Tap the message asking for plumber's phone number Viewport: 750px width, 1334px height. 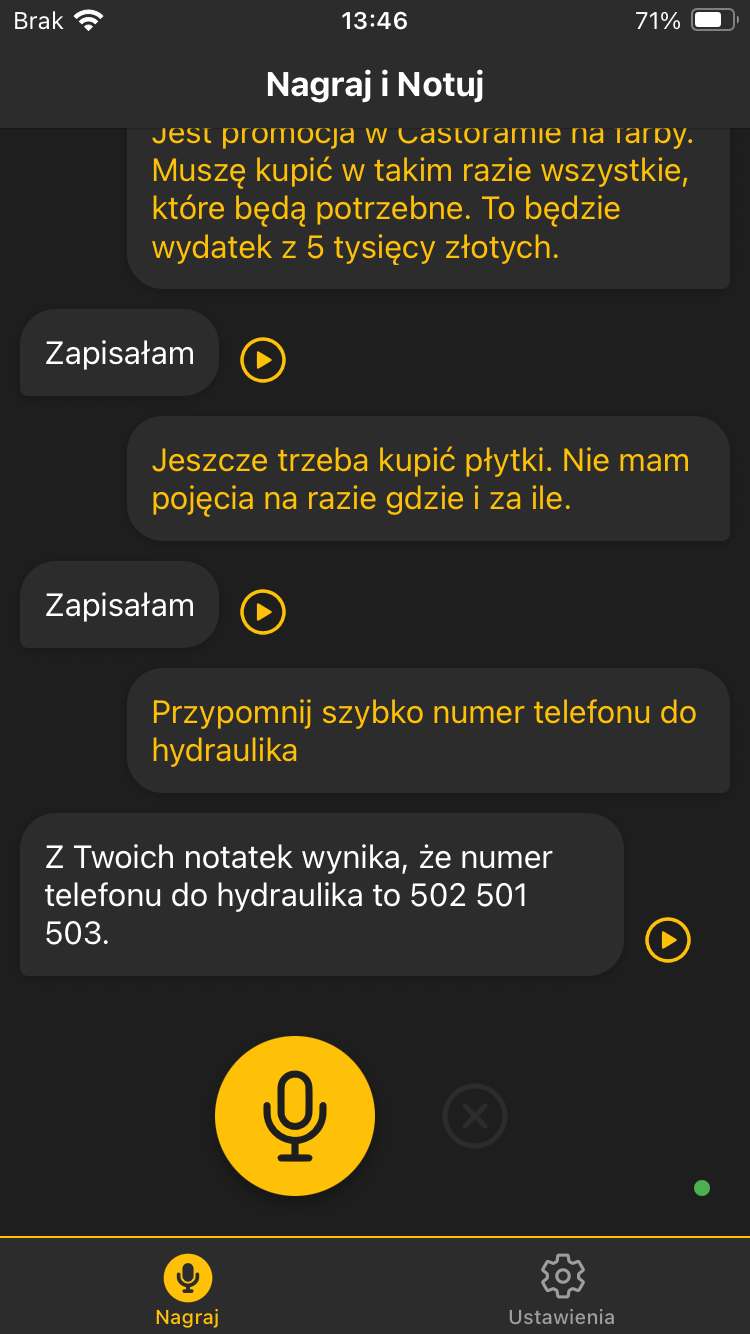tap(429, 731)
